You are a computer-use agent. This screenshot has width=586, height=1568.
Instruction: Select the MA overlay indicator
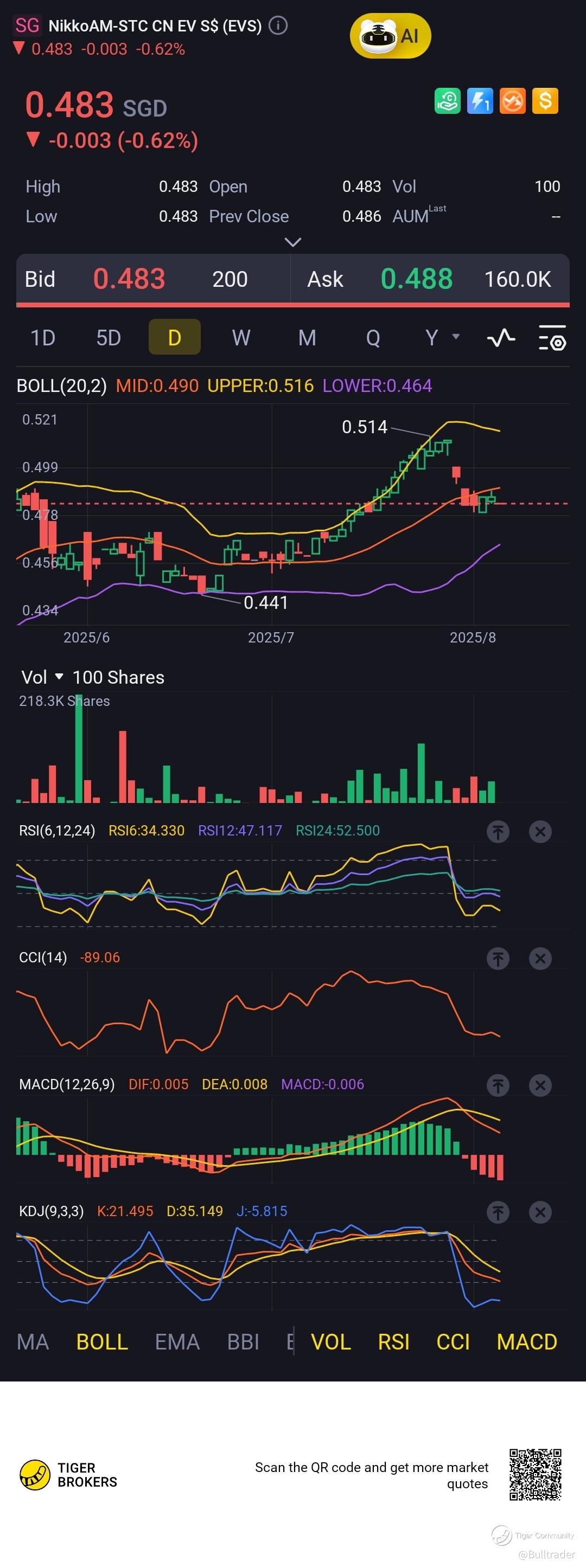click(x=33, y=1342)
